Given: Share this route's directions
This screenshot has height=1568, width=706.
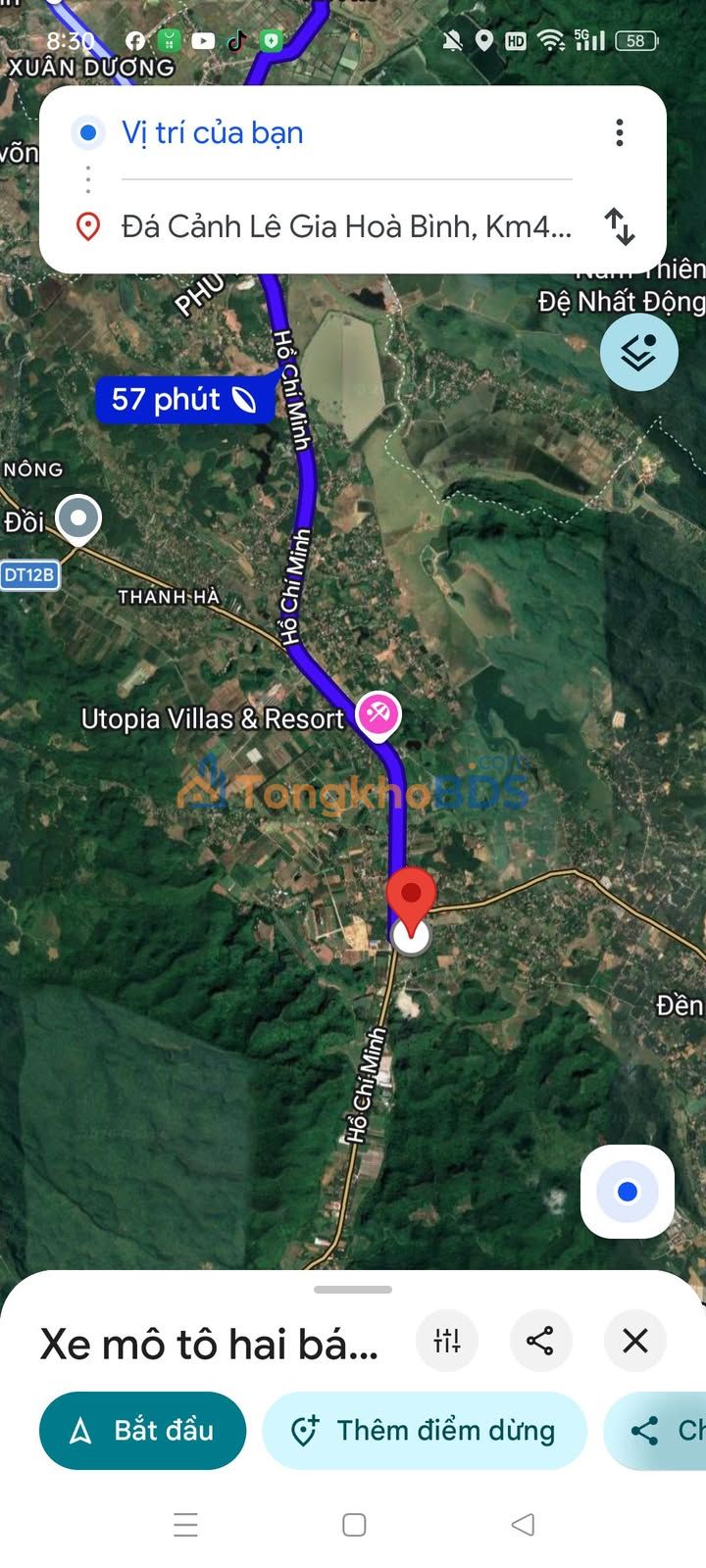Looking at the screenshot, I should 540,1341.
